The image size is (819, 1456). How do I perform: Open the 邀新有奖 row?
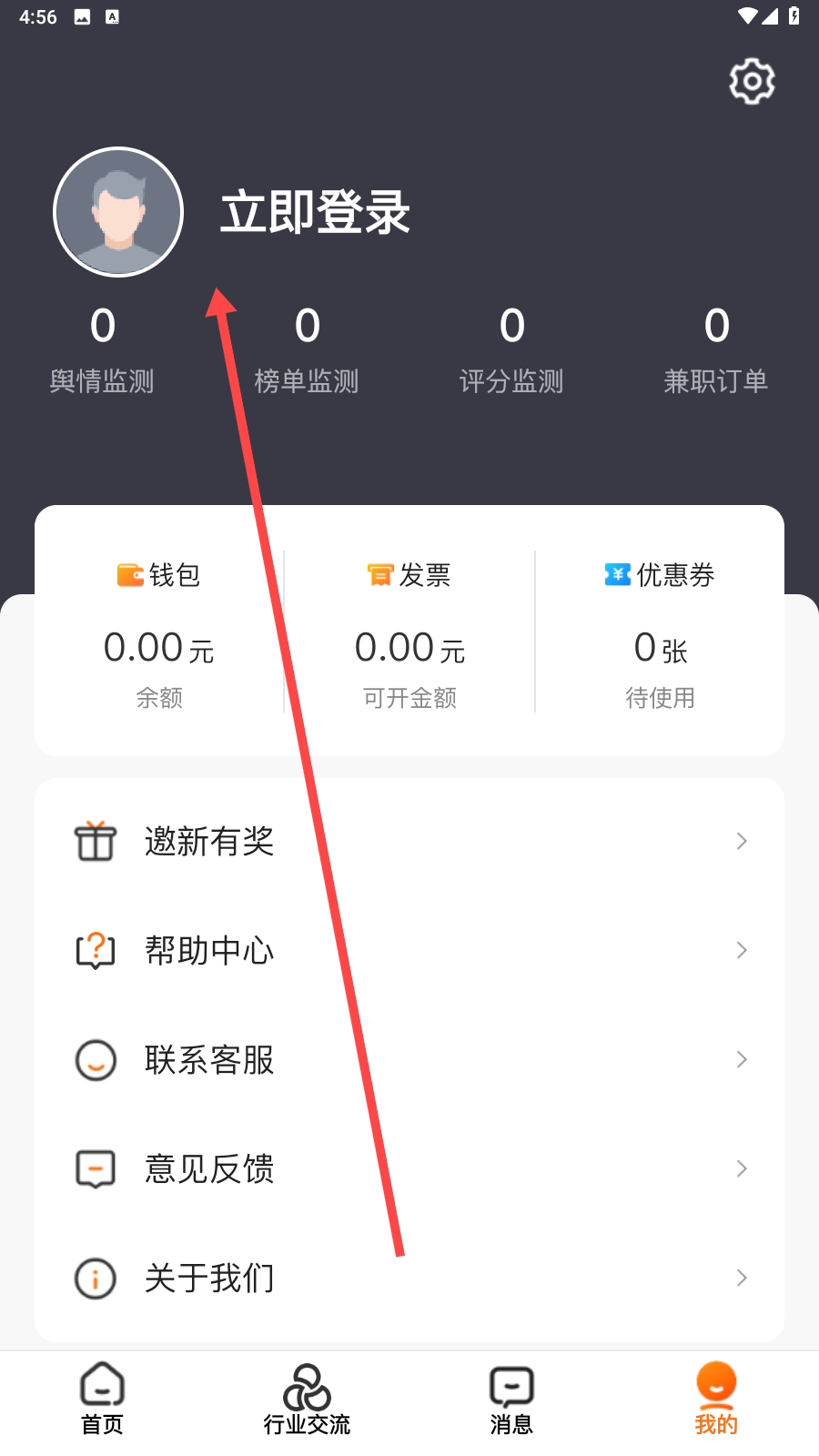pyautogui.click(x=409, y=841)
